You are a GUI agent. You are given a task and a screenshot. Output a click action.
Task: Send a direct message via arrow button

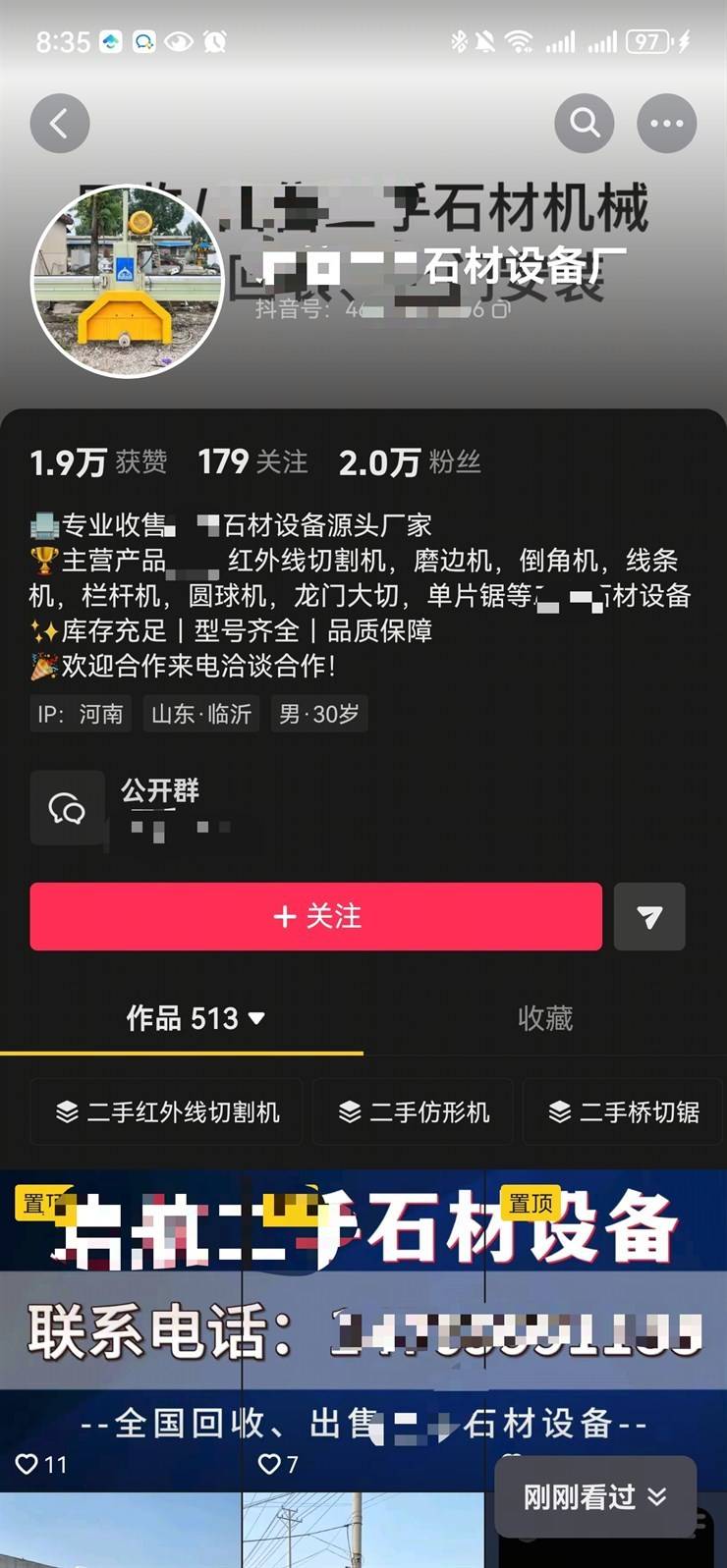[x=649, y=916]
